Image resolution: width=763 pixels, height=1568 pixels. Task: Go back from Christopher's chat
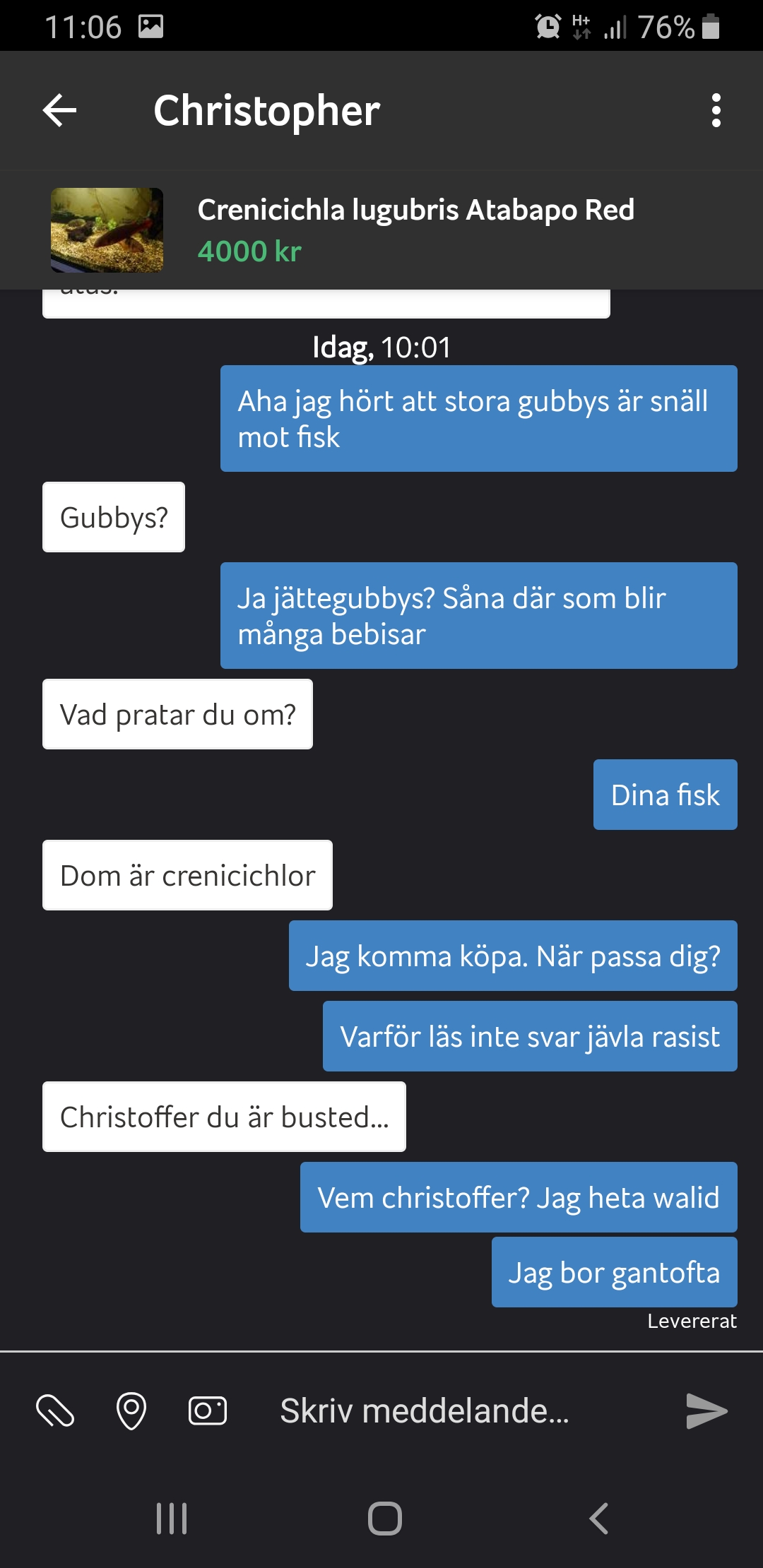point(59,110)
